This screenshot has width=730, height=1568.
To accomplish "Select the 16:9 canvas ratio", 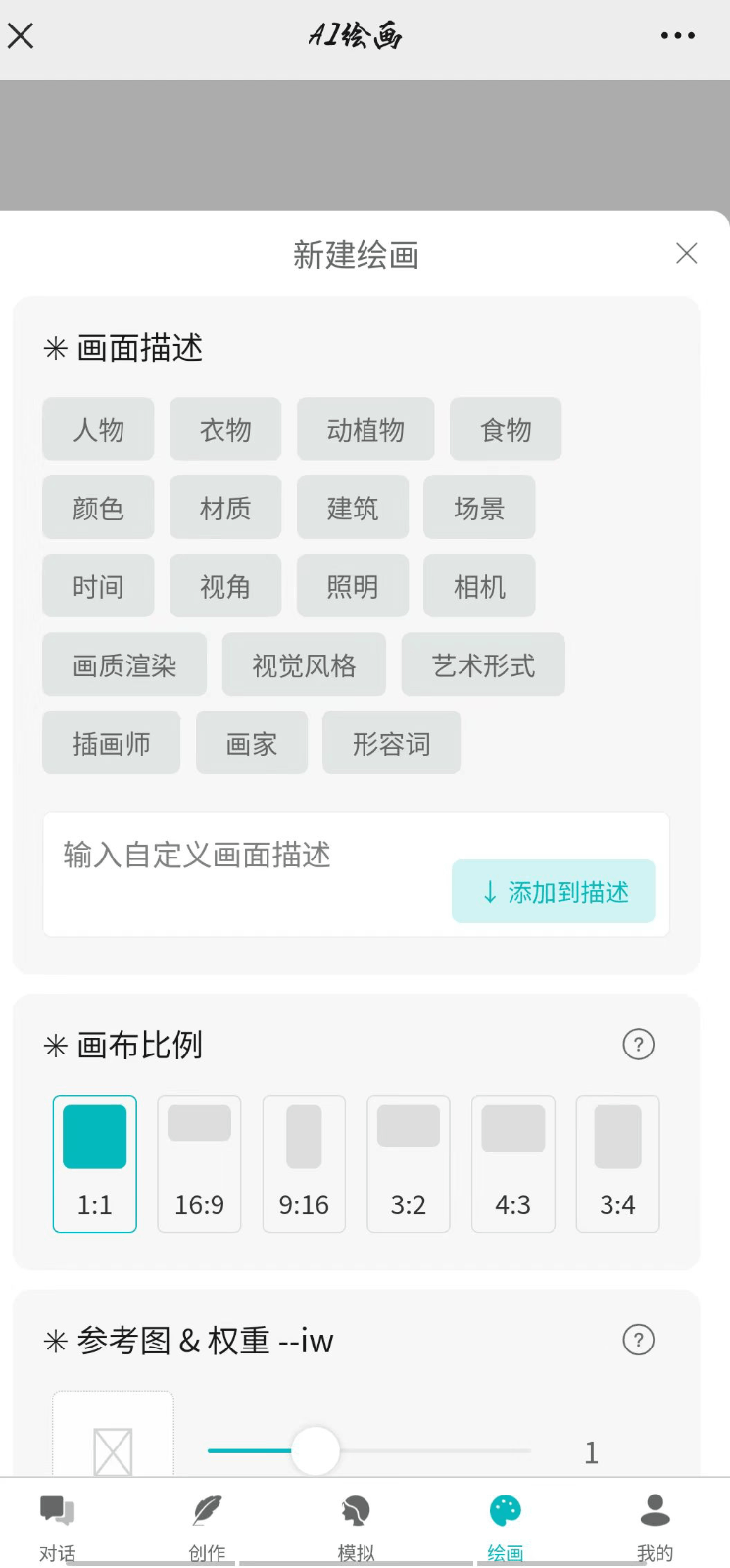I will pos(199,1162).
